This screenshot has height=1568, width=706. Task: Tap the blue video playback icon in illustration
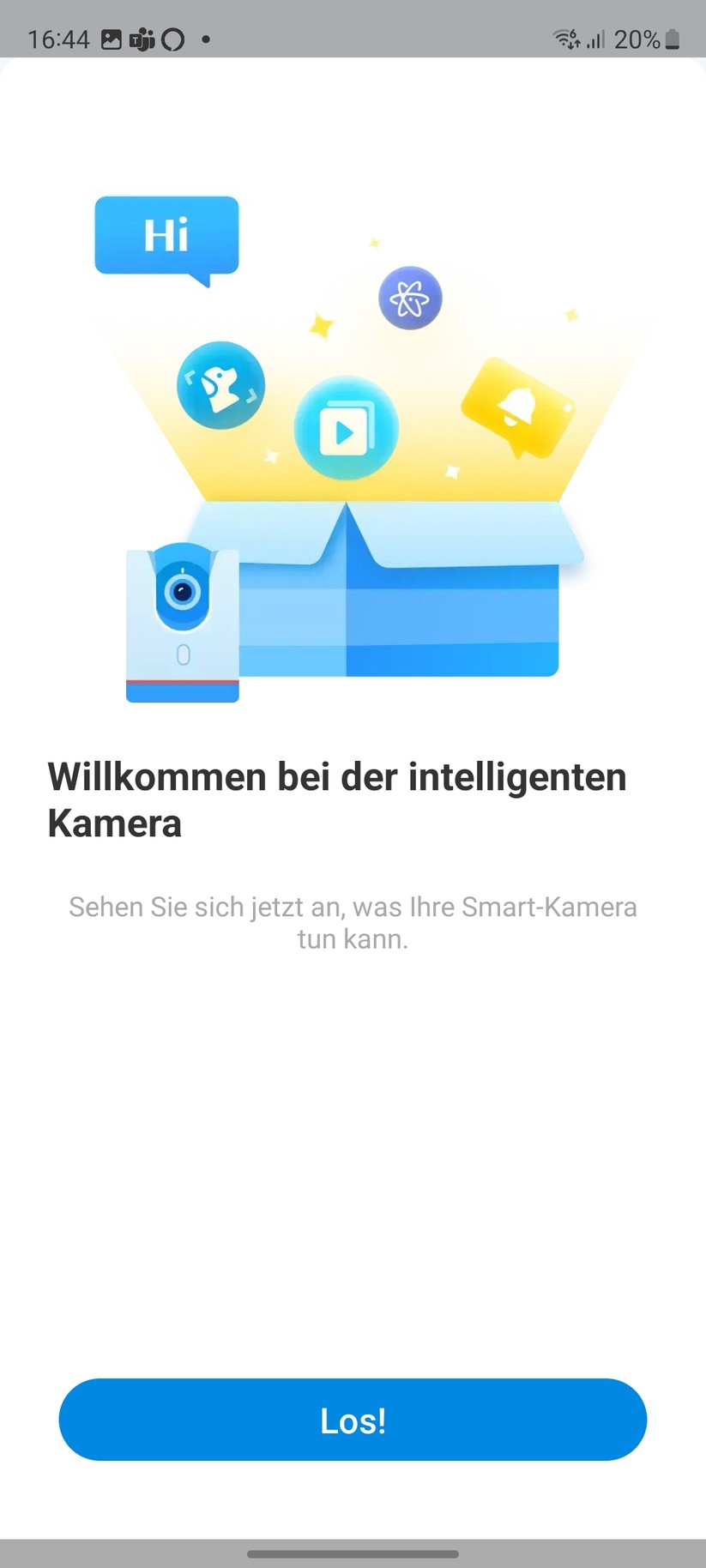click(347, 428)
